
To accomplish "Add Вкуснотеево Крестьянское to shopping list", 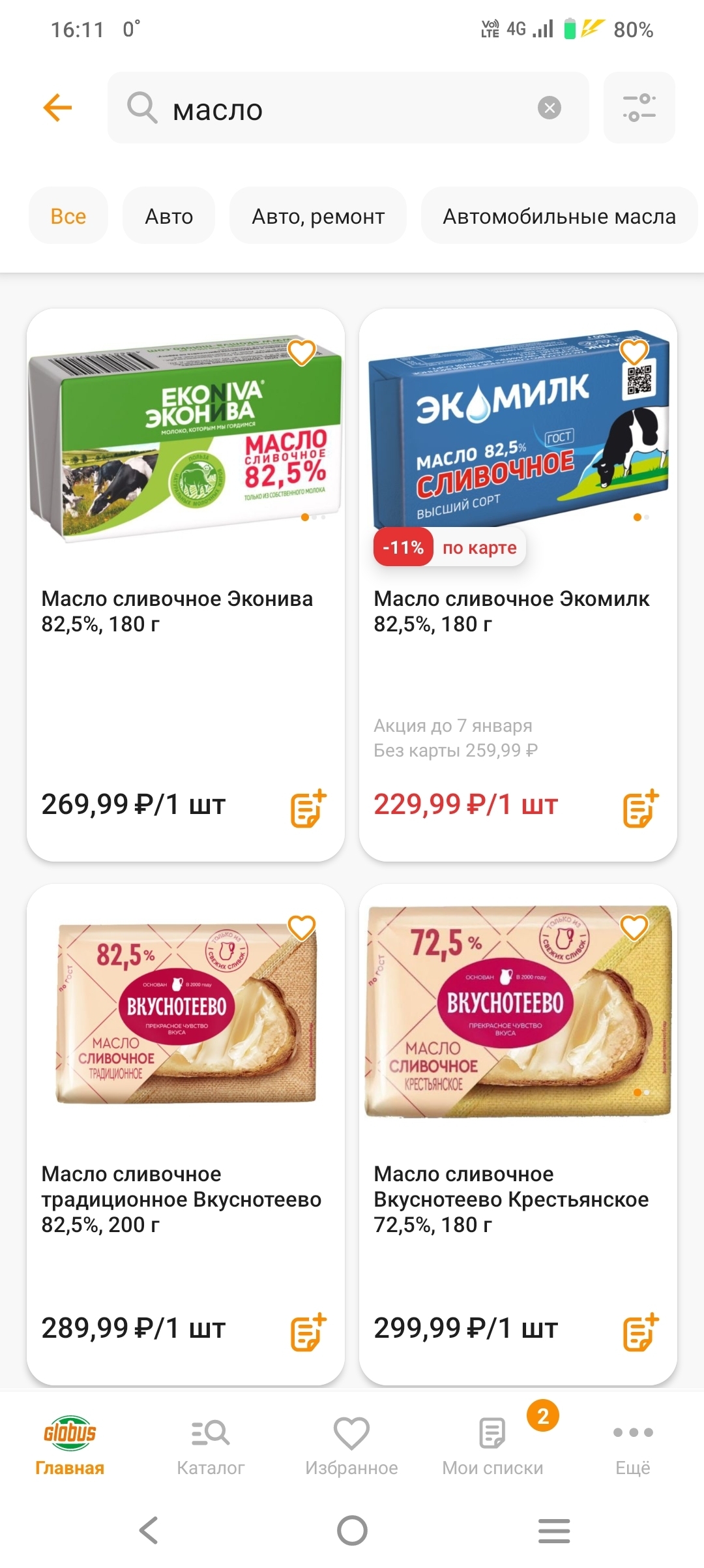I will [x=641, y=1331].
